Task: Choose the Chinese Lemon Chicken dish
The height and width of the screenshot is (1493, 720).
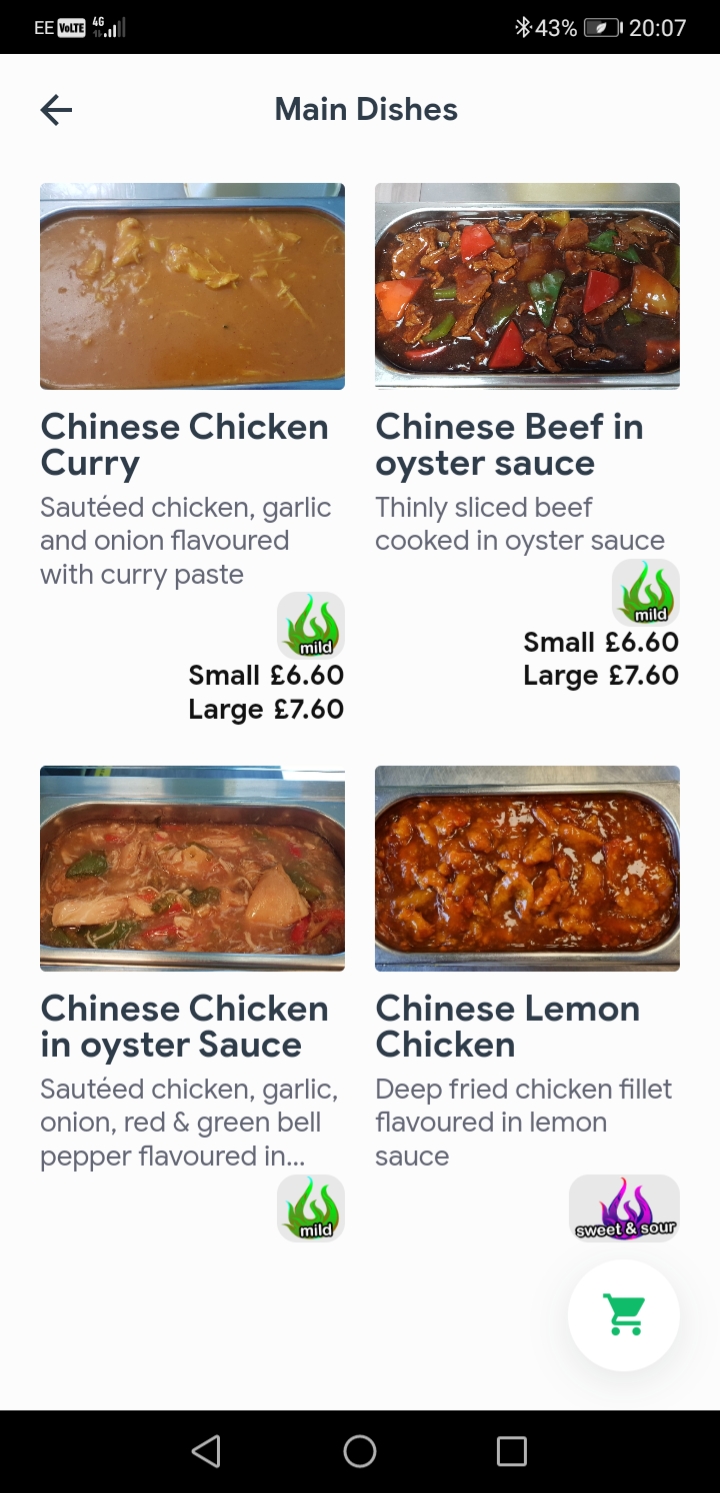Action: click(527, 1004)
